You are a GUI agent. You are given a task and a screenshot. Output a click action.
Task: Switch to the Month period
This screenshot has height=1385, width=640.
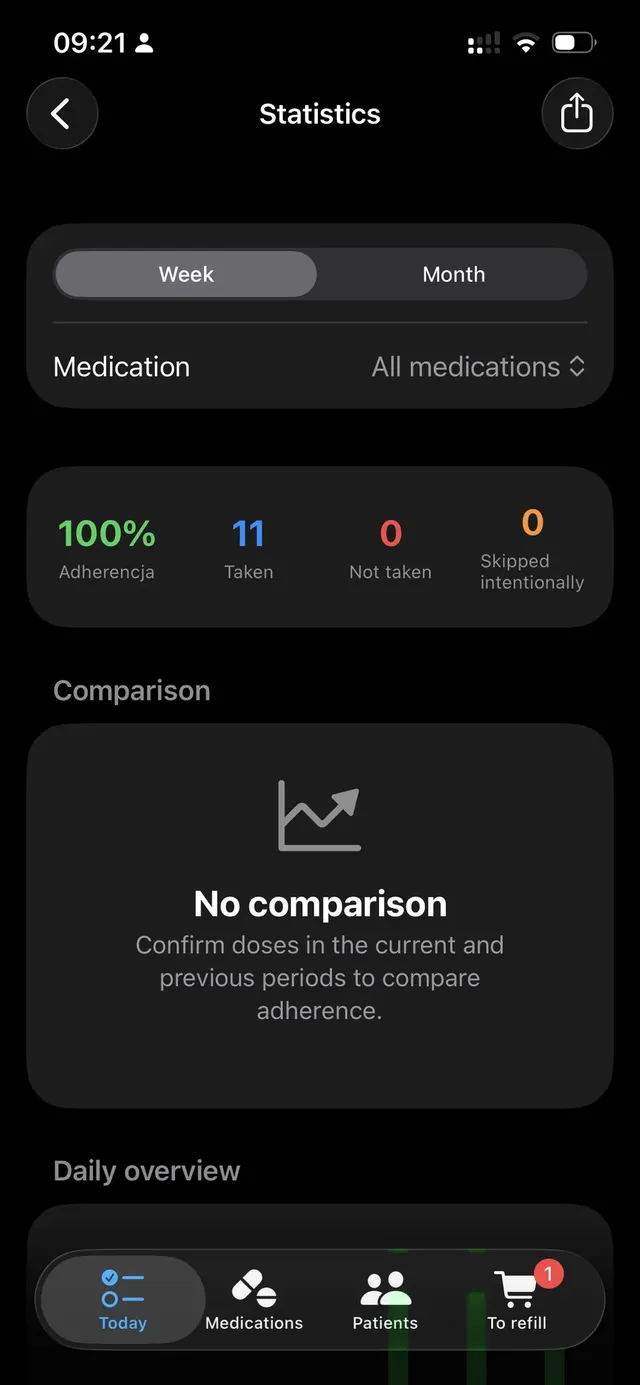coord(454,274)
